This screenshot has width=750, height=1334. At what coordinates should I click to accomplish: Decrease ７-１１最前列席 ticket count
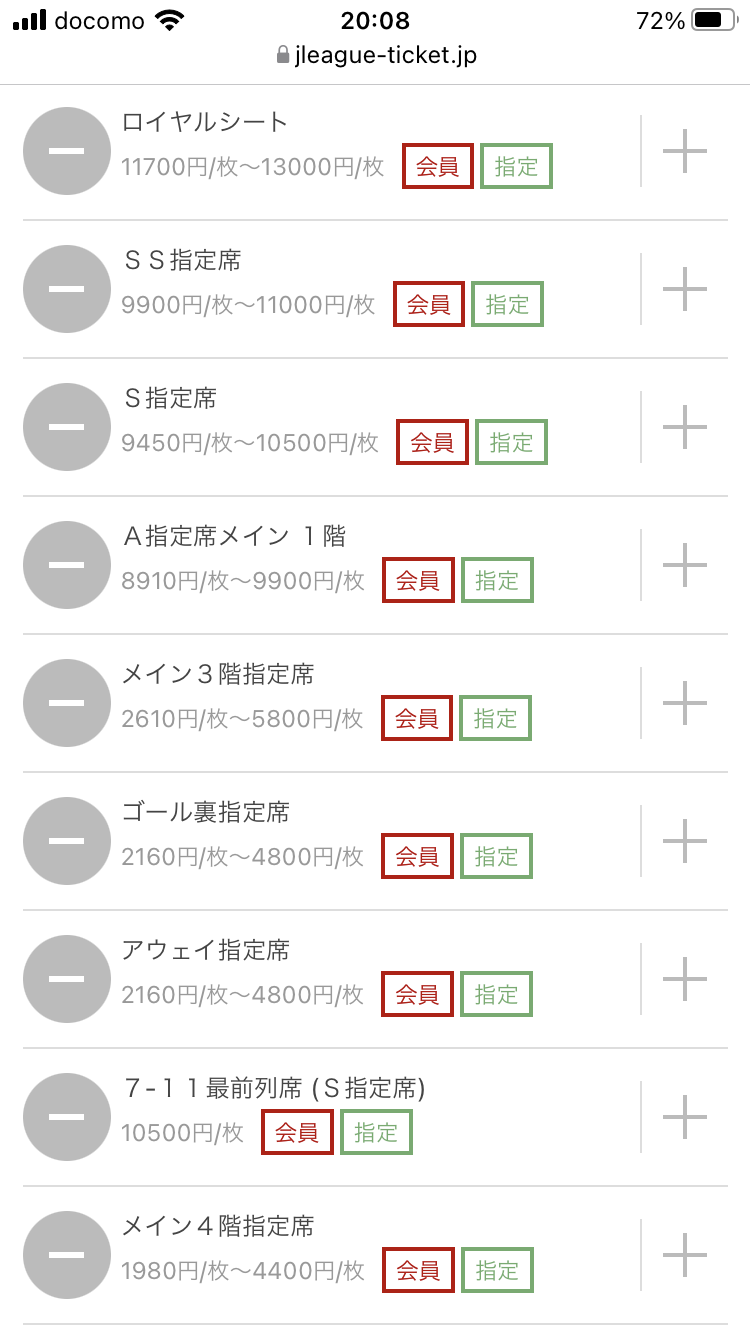(67, 1117)
